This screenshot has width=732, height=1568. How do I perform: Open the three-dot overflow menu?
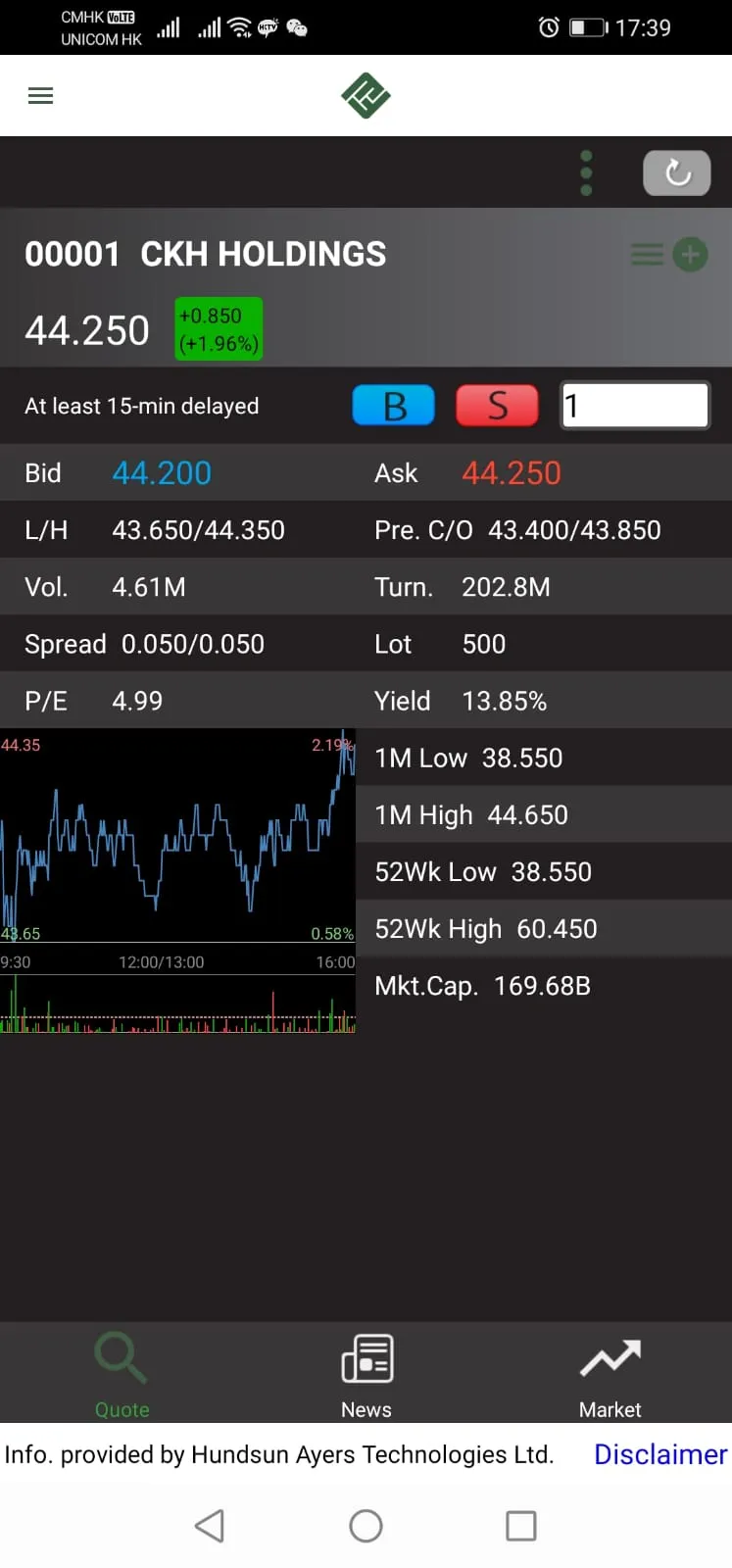click(x=586, y=173)
